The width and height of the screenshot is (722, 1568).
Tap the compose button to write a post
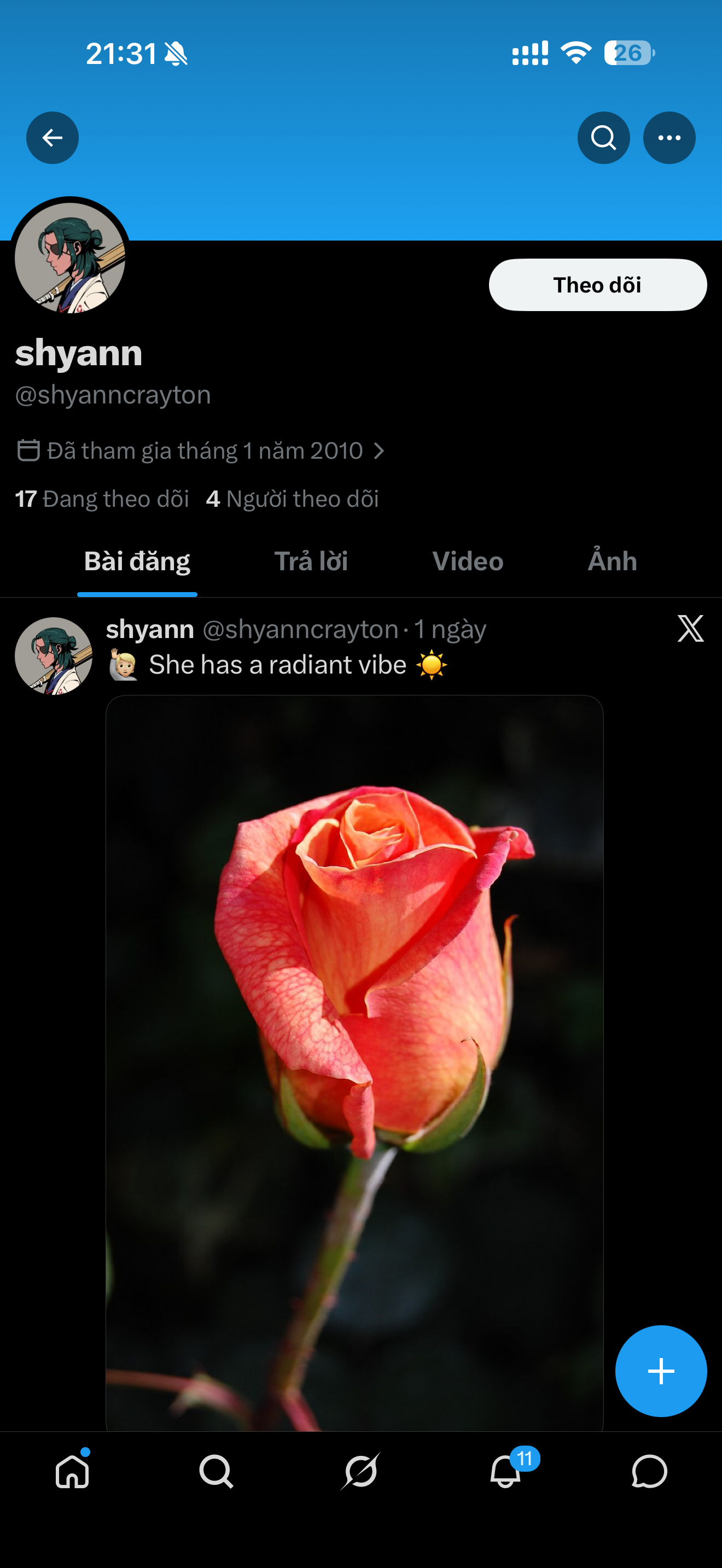661,1371
